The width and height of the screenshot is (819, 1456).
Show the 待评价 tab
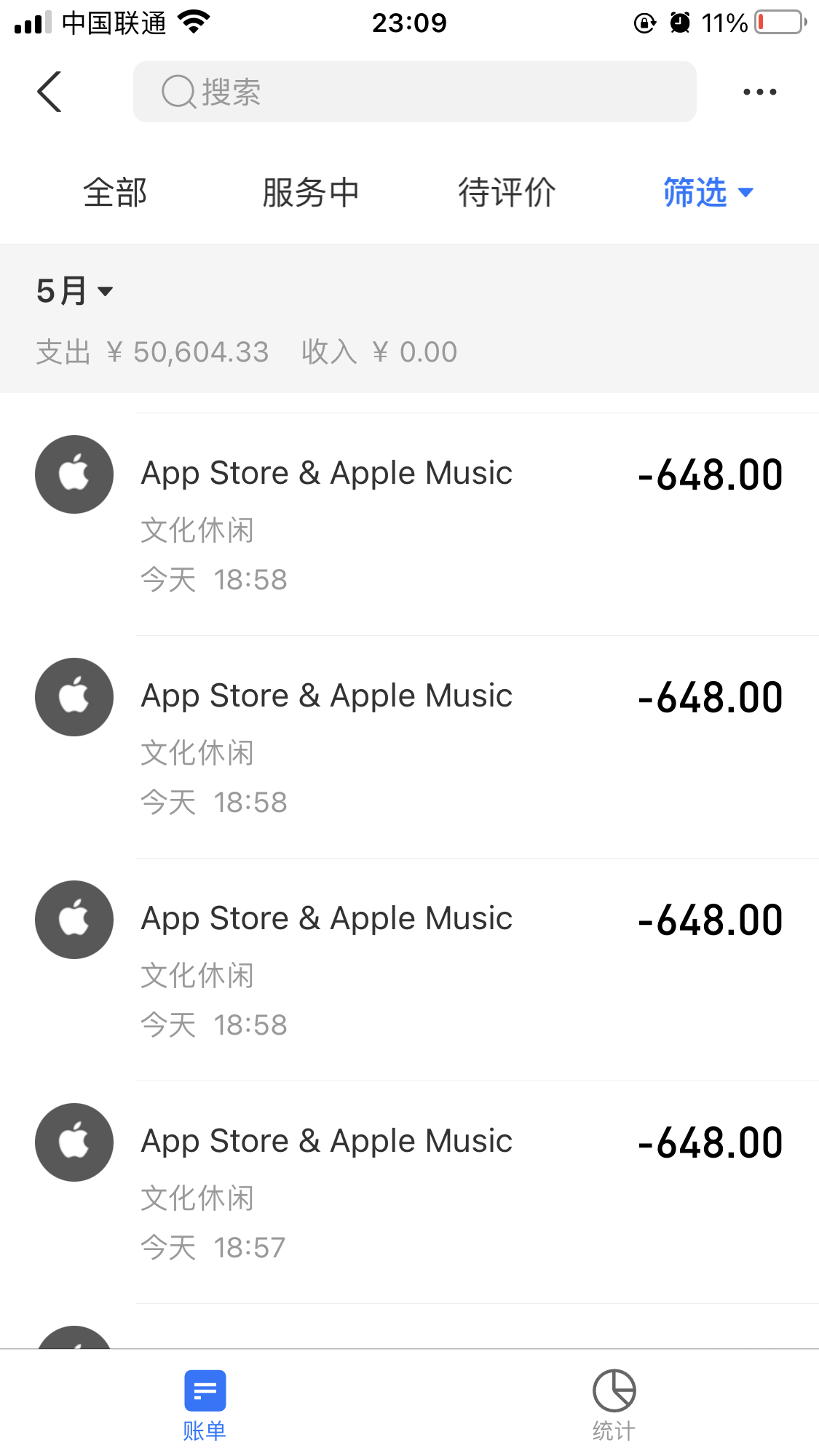[x=507, y=193]
